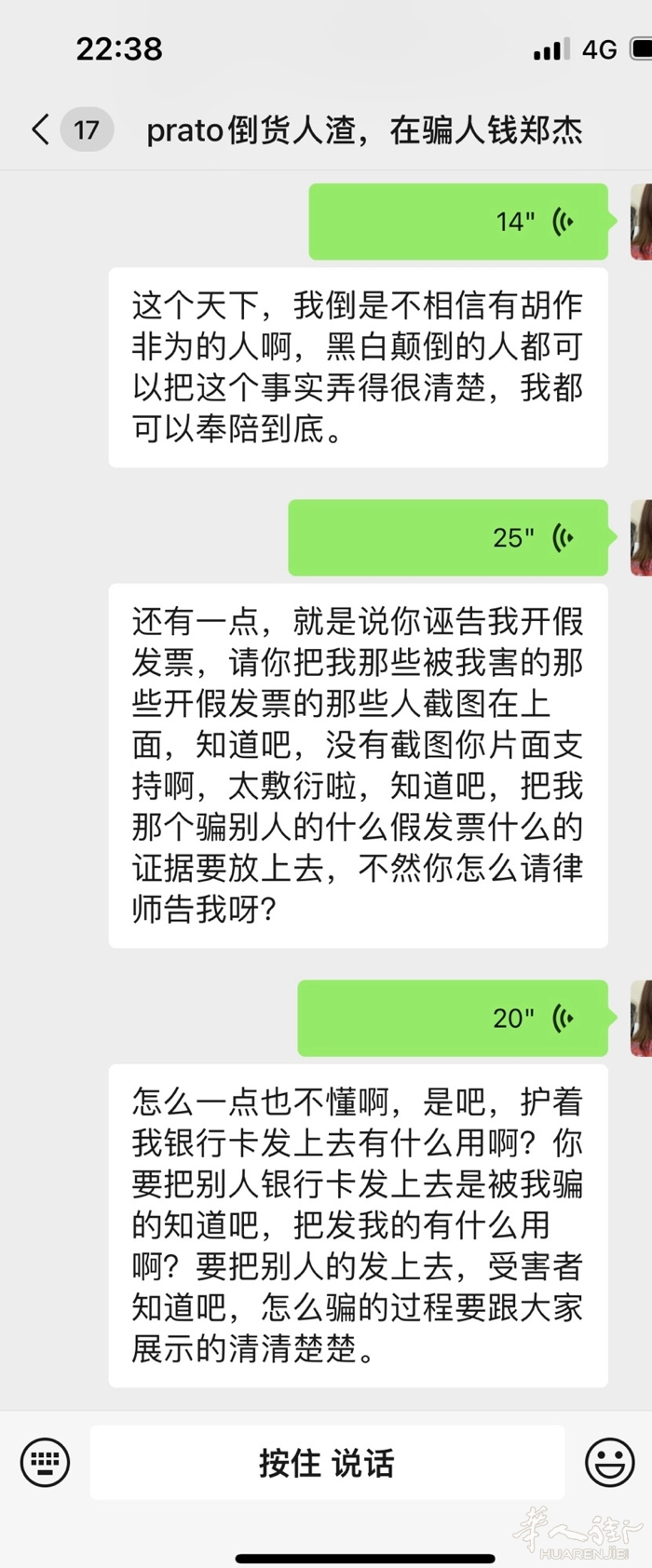Play the 25-second voice message

pos(448,537)
